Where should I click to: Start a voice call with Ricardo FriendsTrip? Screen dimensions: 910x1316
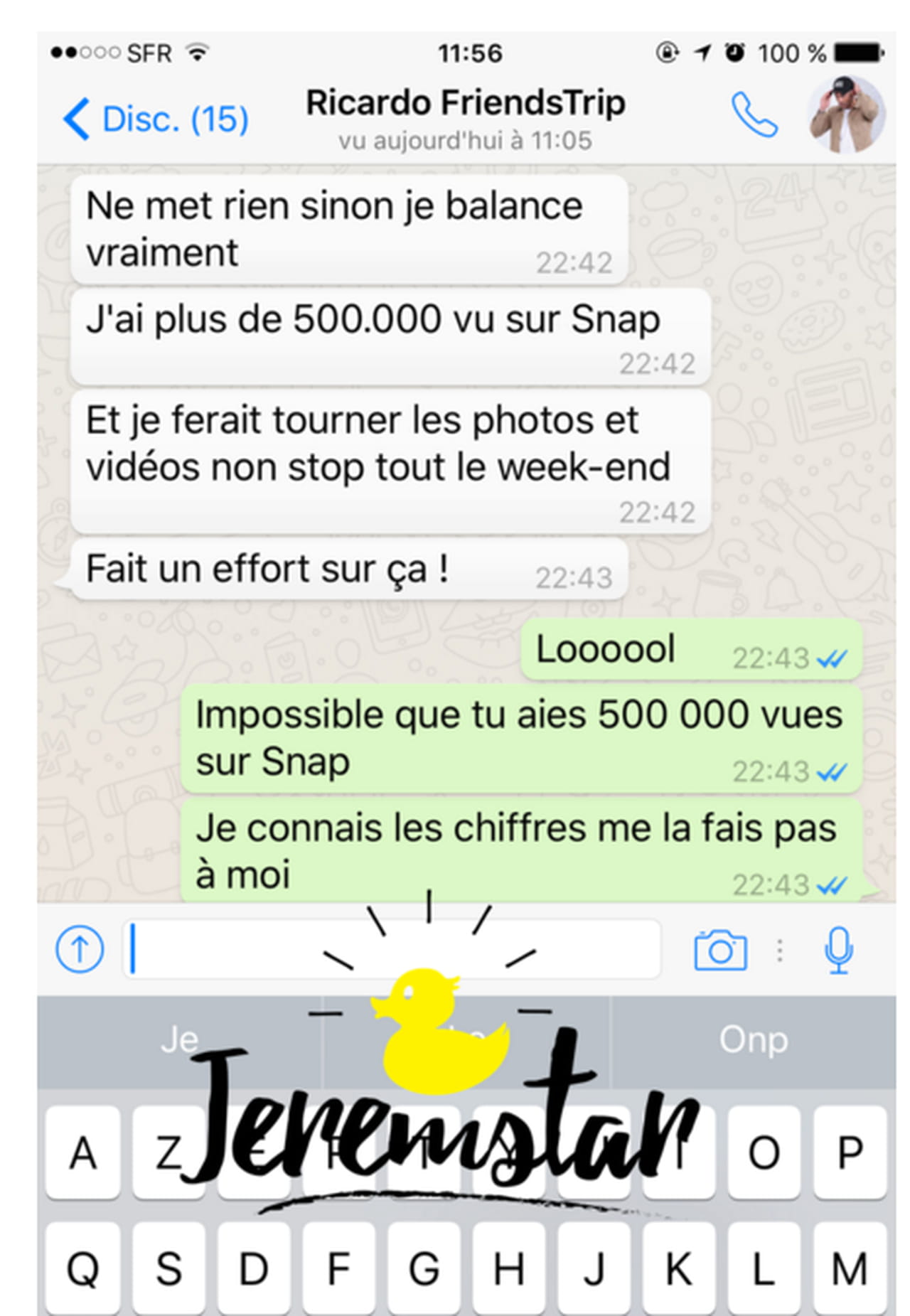coord(754,114)
